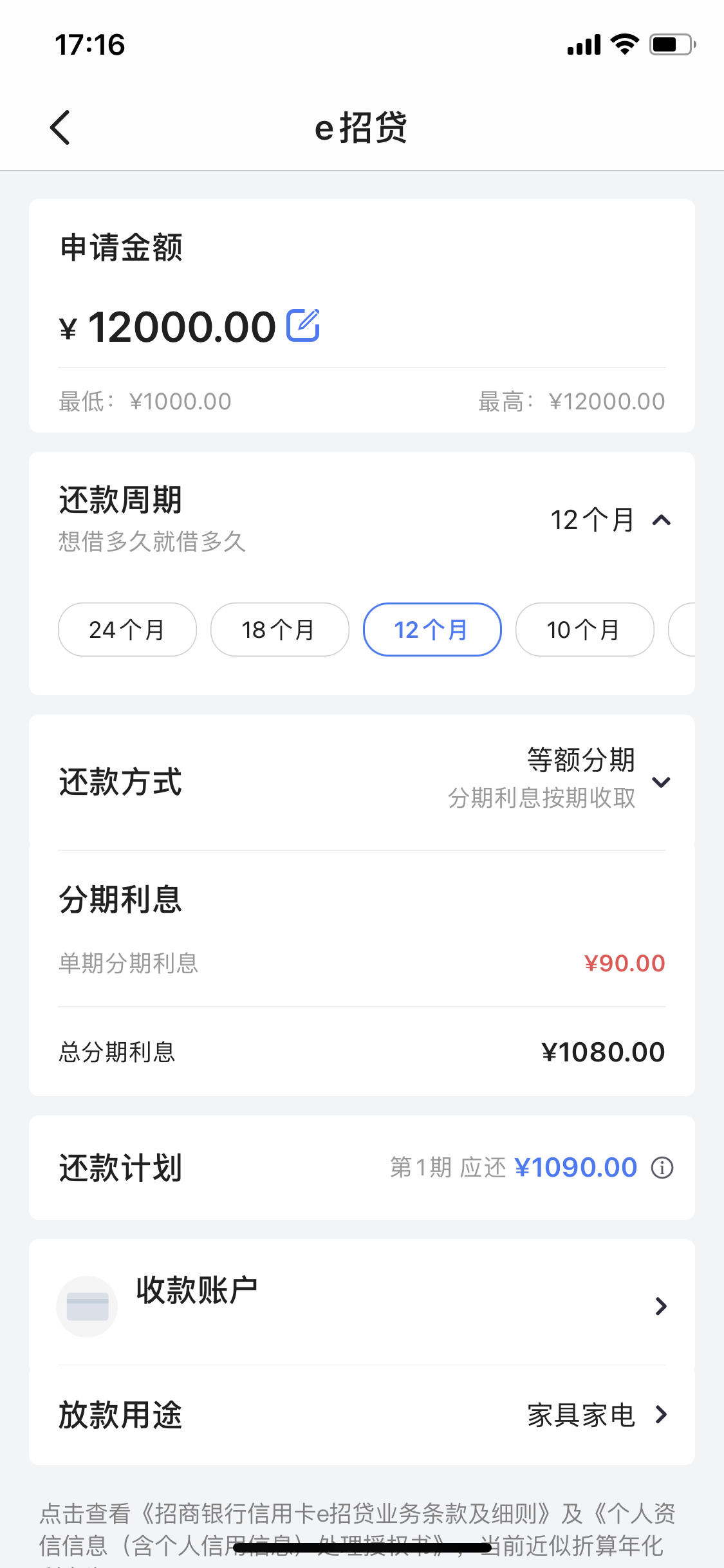Screen dimensions: 724x1568
Task: Open repayment plan info icon
Action: pyautogui.click(x=662, y=1168)
